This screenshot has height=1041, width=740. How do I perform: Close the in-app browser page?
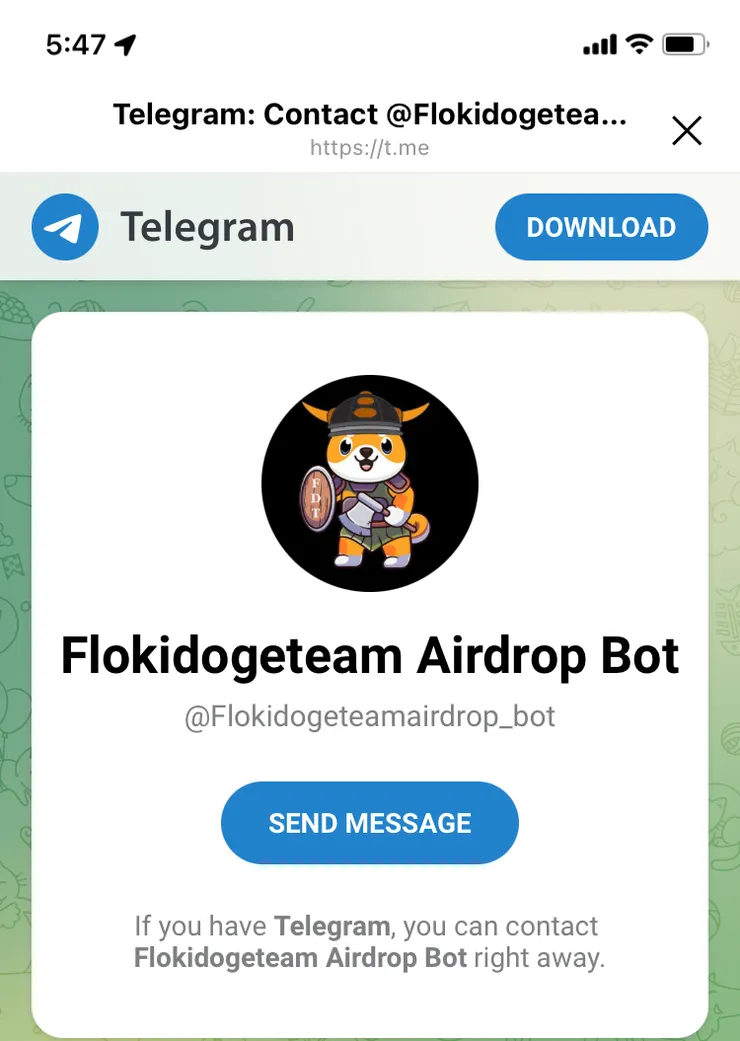pyautogui.click(x=687, y=131)
